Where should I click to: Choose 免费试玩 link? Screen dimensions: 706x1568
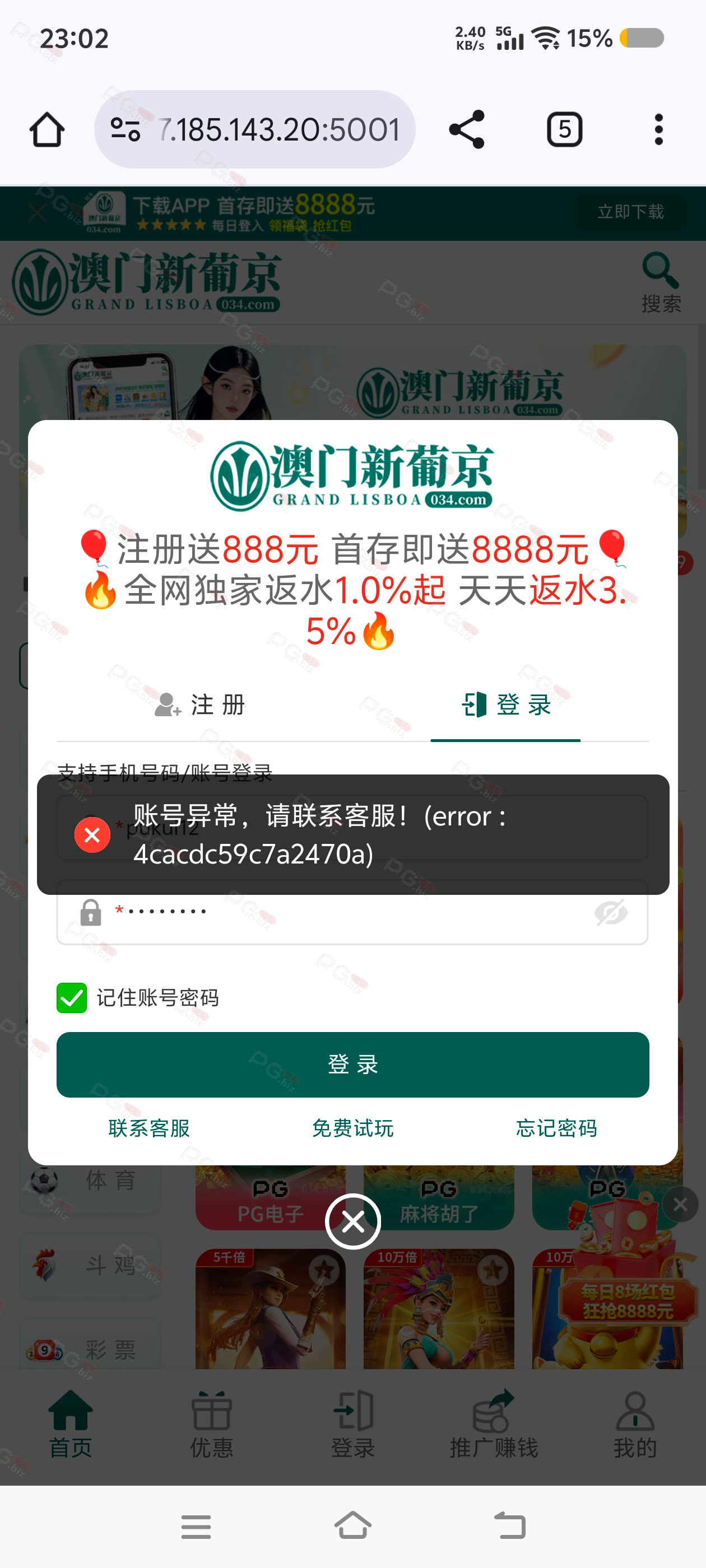[x=352, y=1128]
